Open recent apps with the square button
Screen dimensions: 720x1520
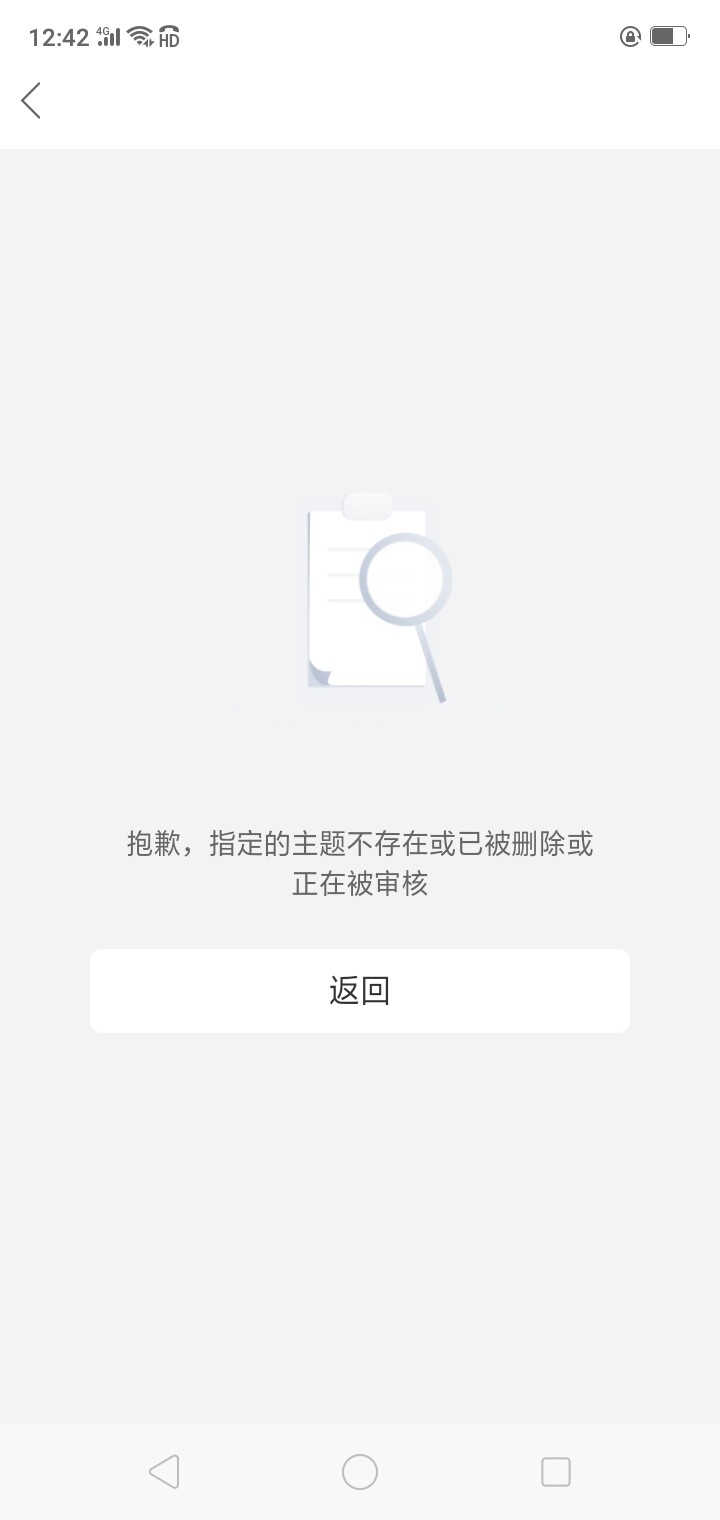(x=555, y=1471)
